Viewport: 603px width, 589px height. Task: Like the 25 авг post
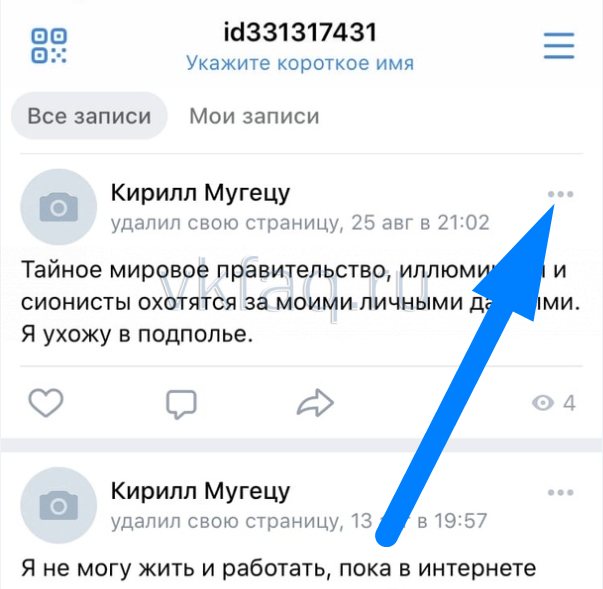45,403
